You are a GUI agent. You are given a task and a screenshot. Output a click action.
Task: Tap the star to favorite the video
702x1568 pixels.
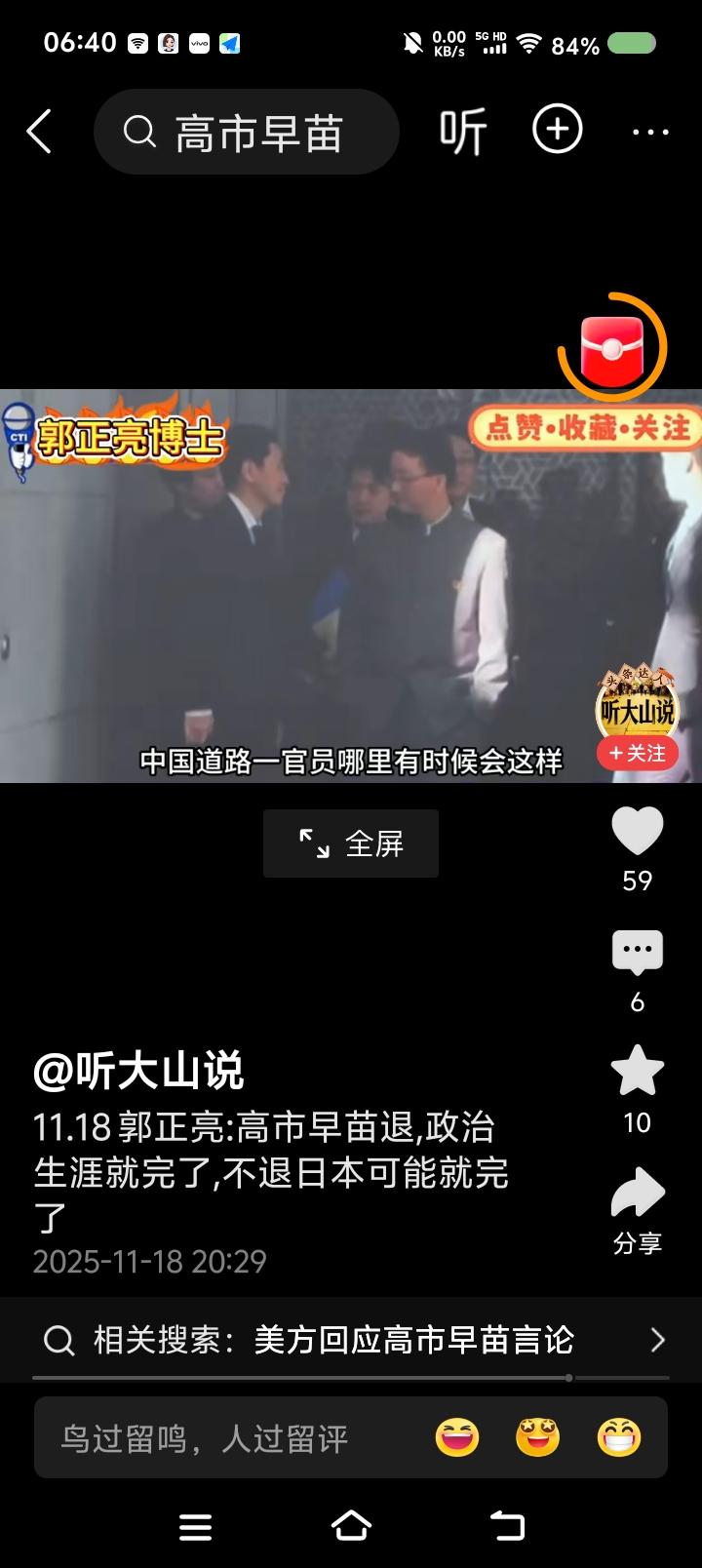[638, 1071]
